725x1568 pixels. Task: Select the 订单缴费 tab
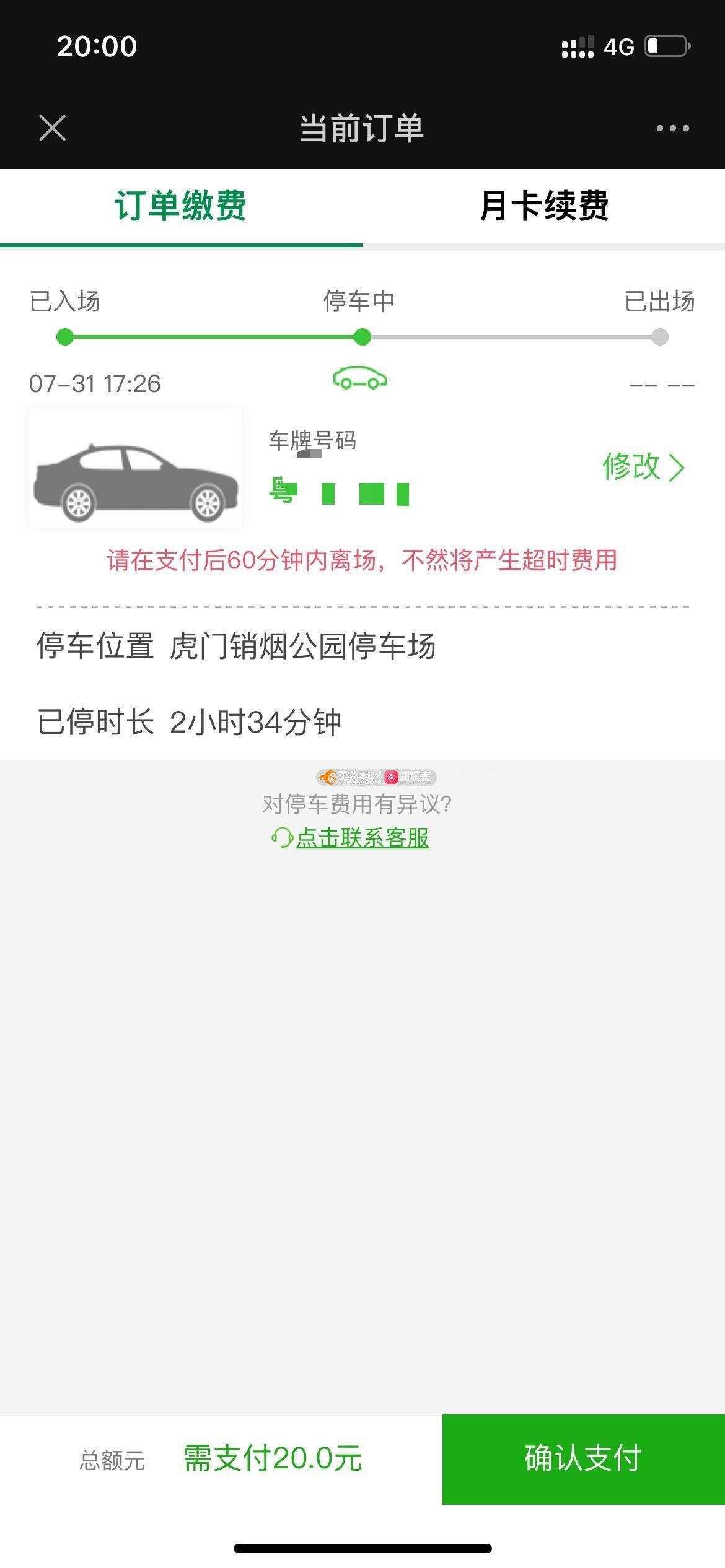pos(180,206)
